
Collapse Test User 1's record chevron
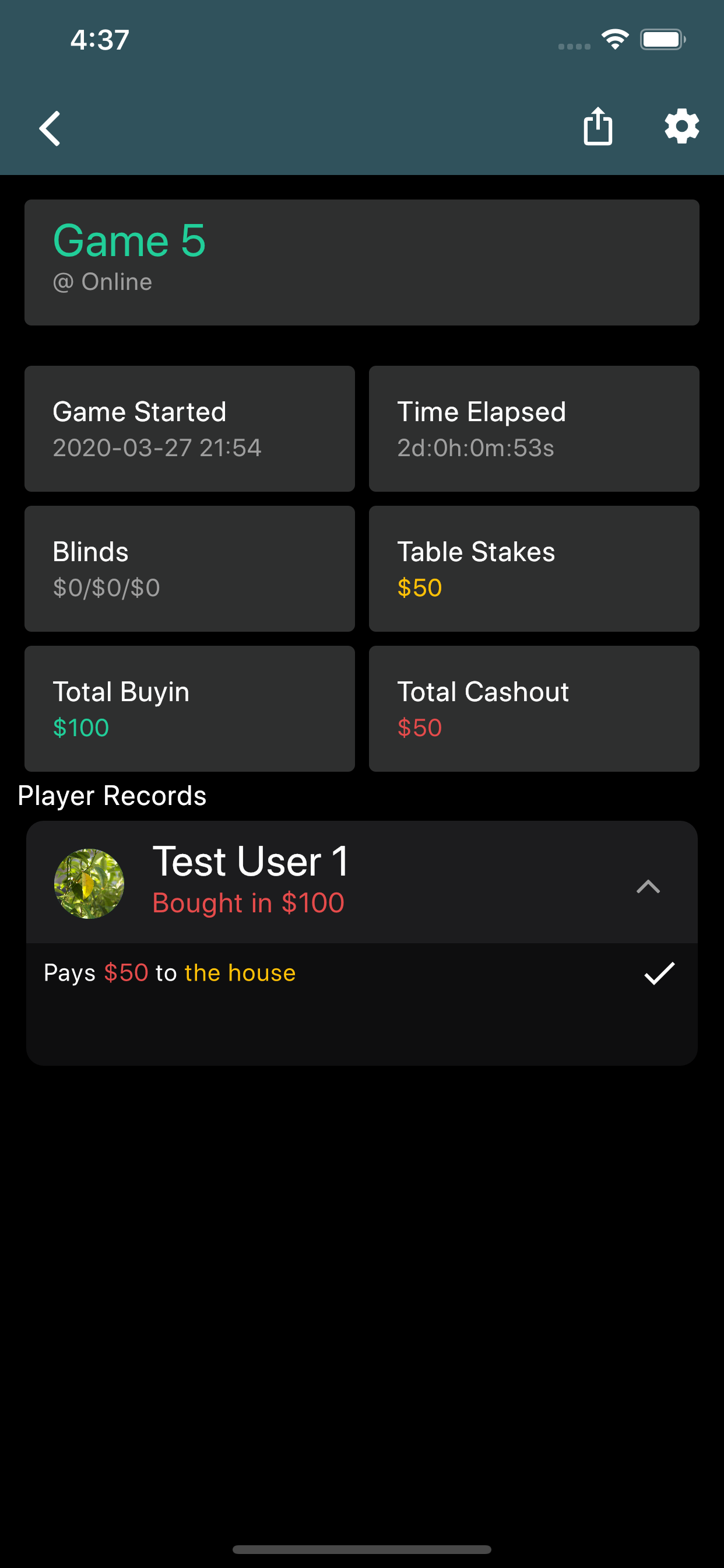(648, 886)
